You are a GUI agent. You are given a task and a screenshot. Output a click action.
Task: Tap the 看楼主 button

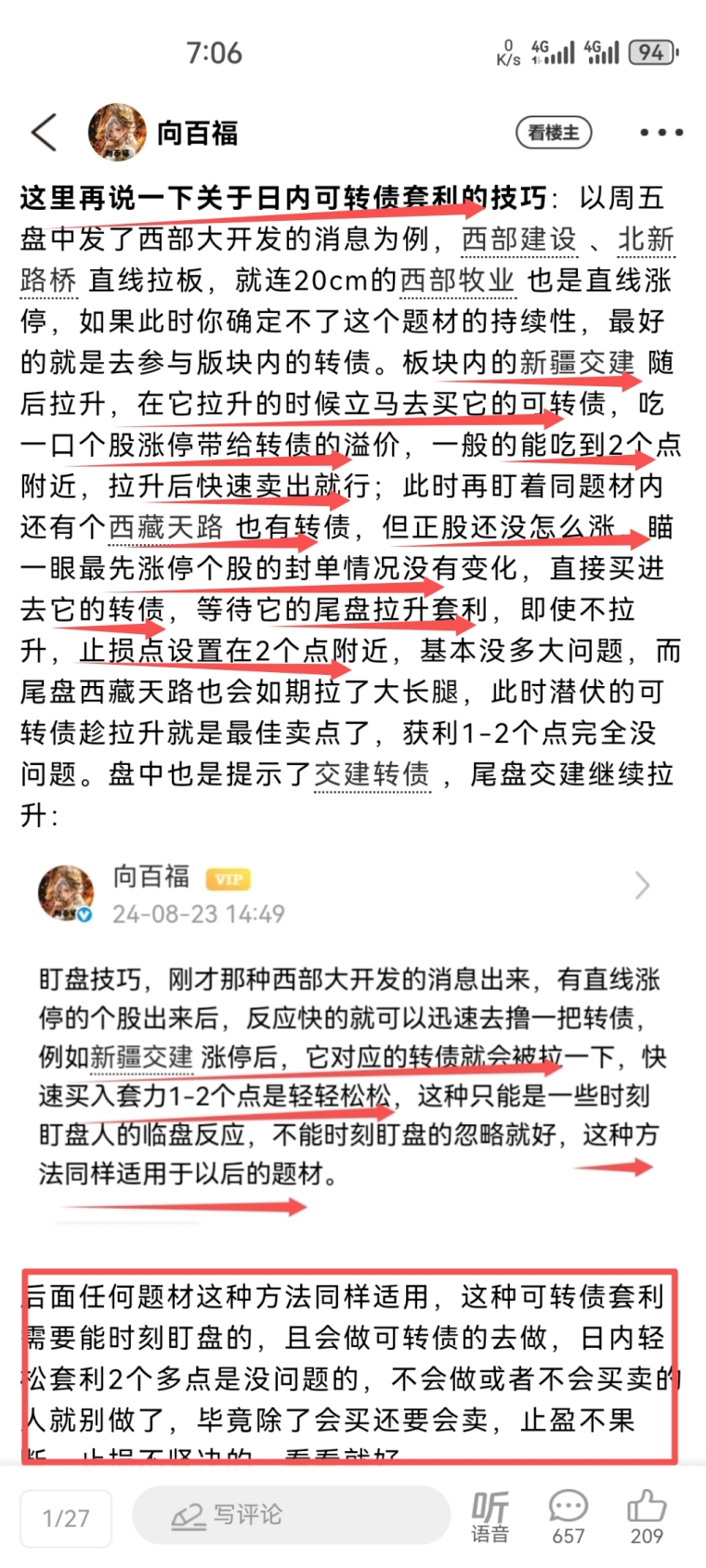[x=554, y=133]
